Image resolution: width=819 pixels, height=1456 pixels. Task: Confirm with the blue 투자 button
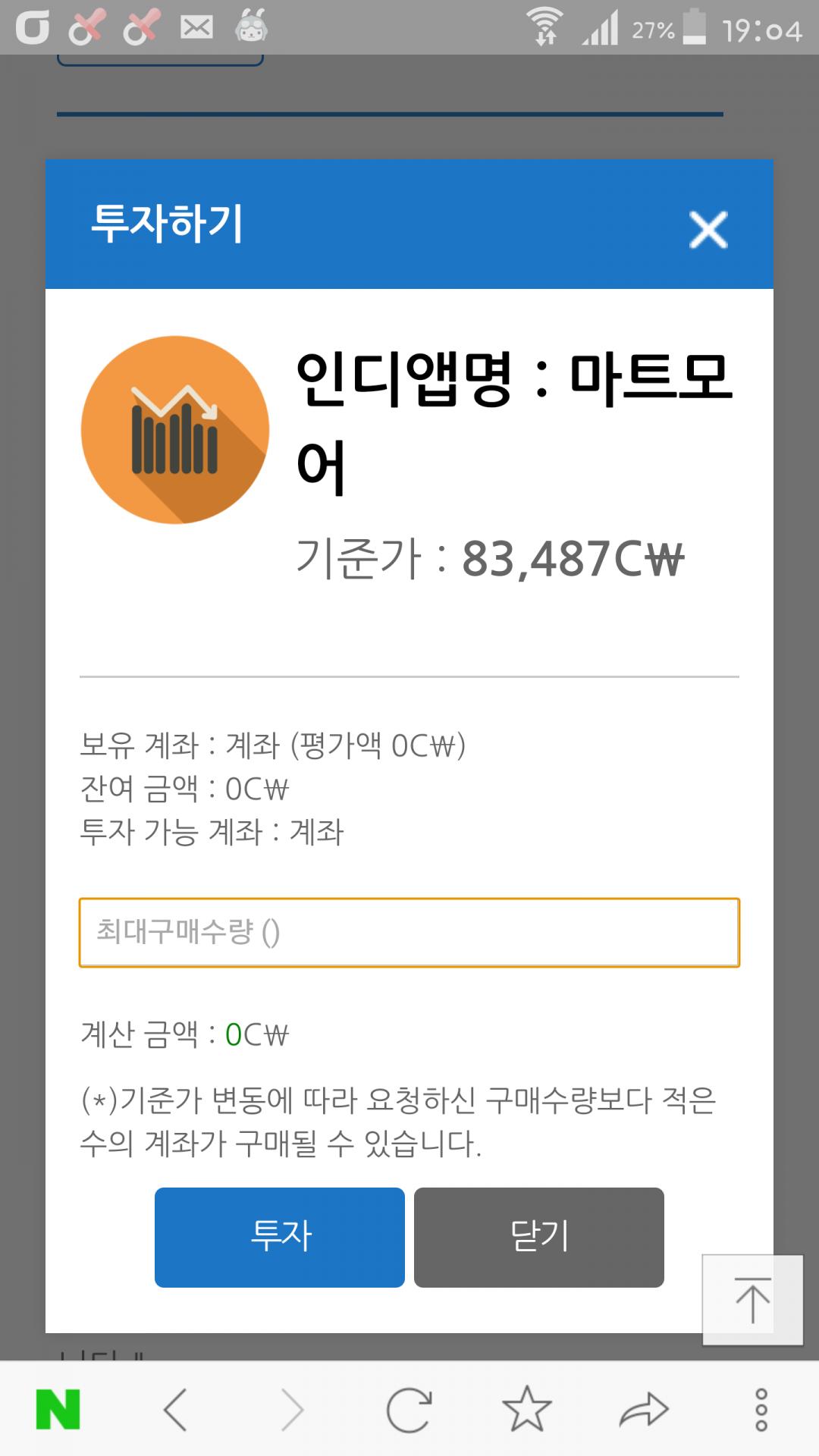pos(280,1237)
